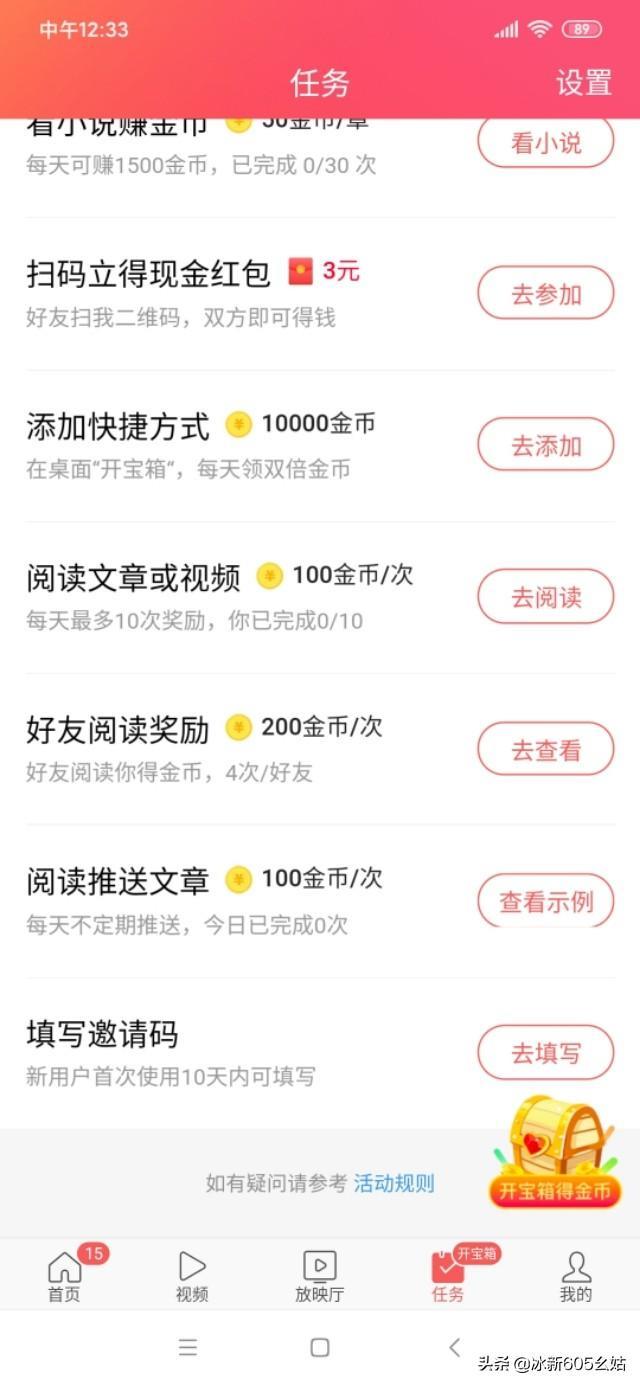
Task: Tap the 看小说 button
Action: [545, 143]
